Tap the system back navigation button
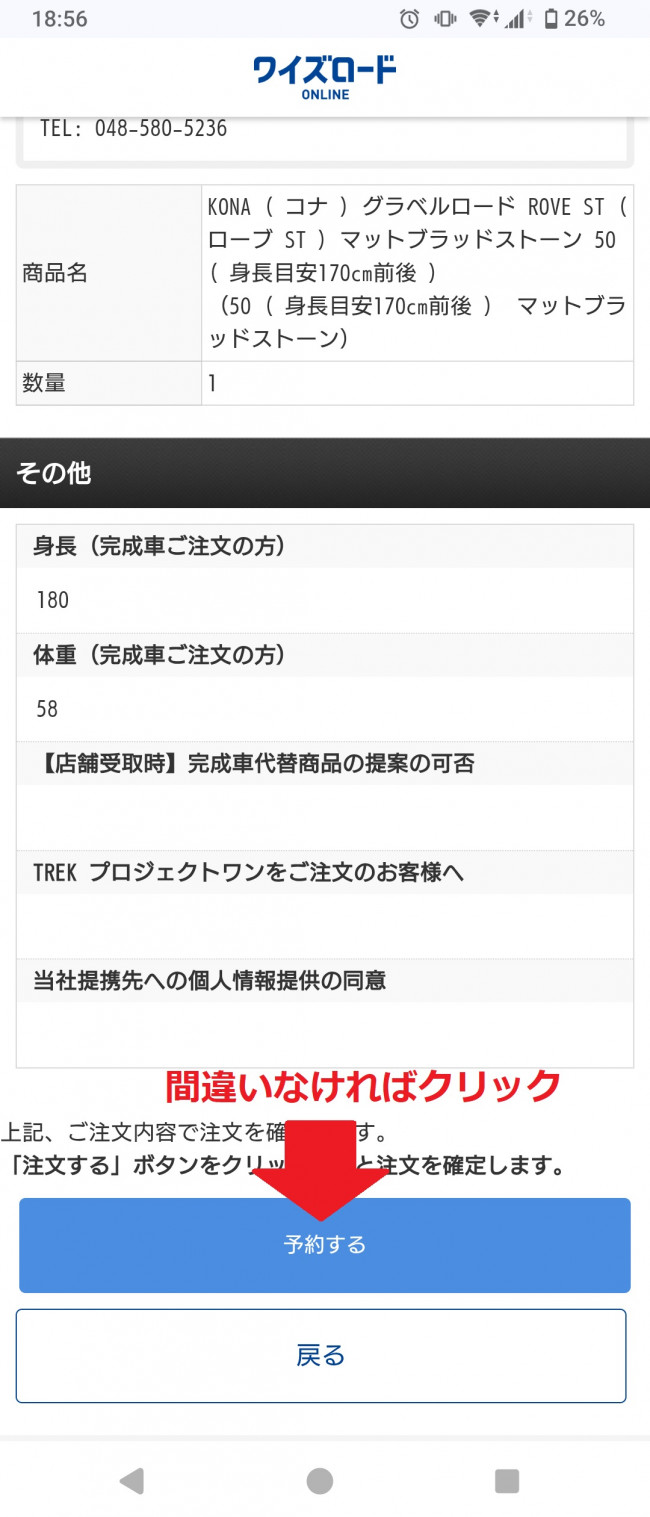This screenshot has width=650, height=1517. pos(131,1481)
